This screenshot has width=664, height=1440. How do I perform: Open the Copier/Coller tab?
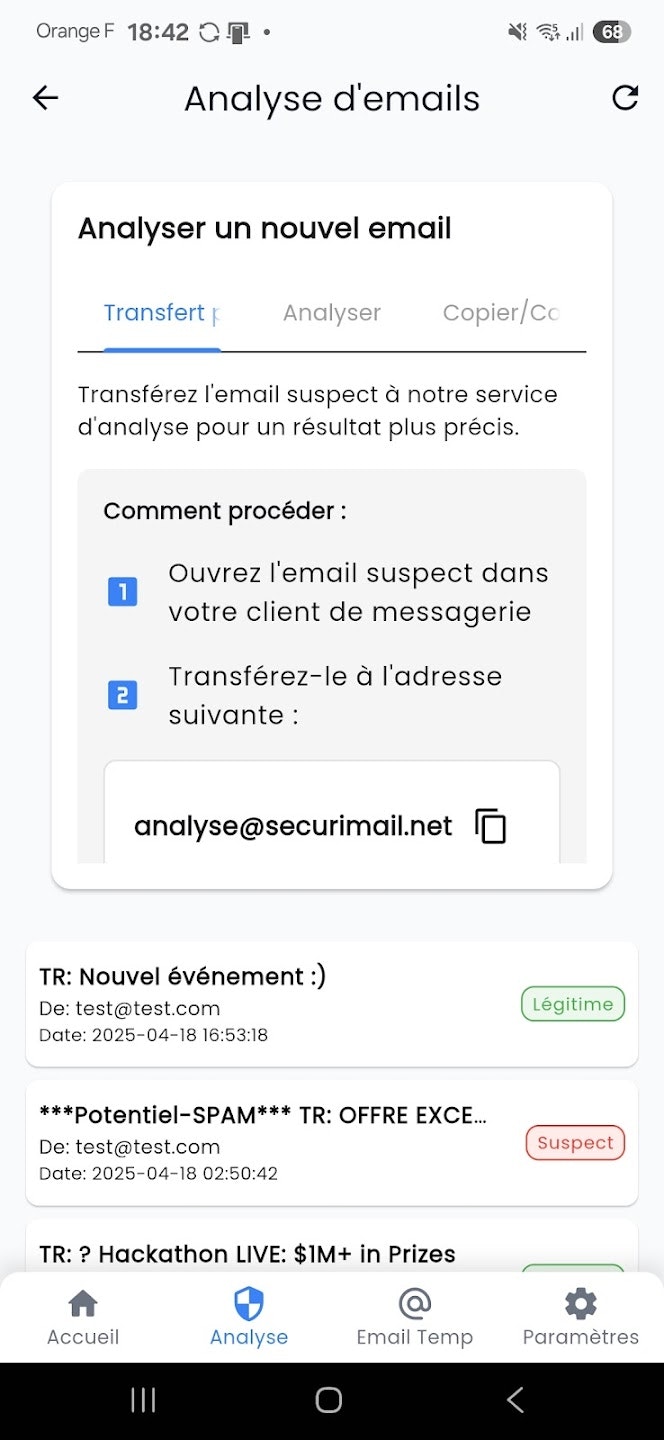click(x=500, y=313)
